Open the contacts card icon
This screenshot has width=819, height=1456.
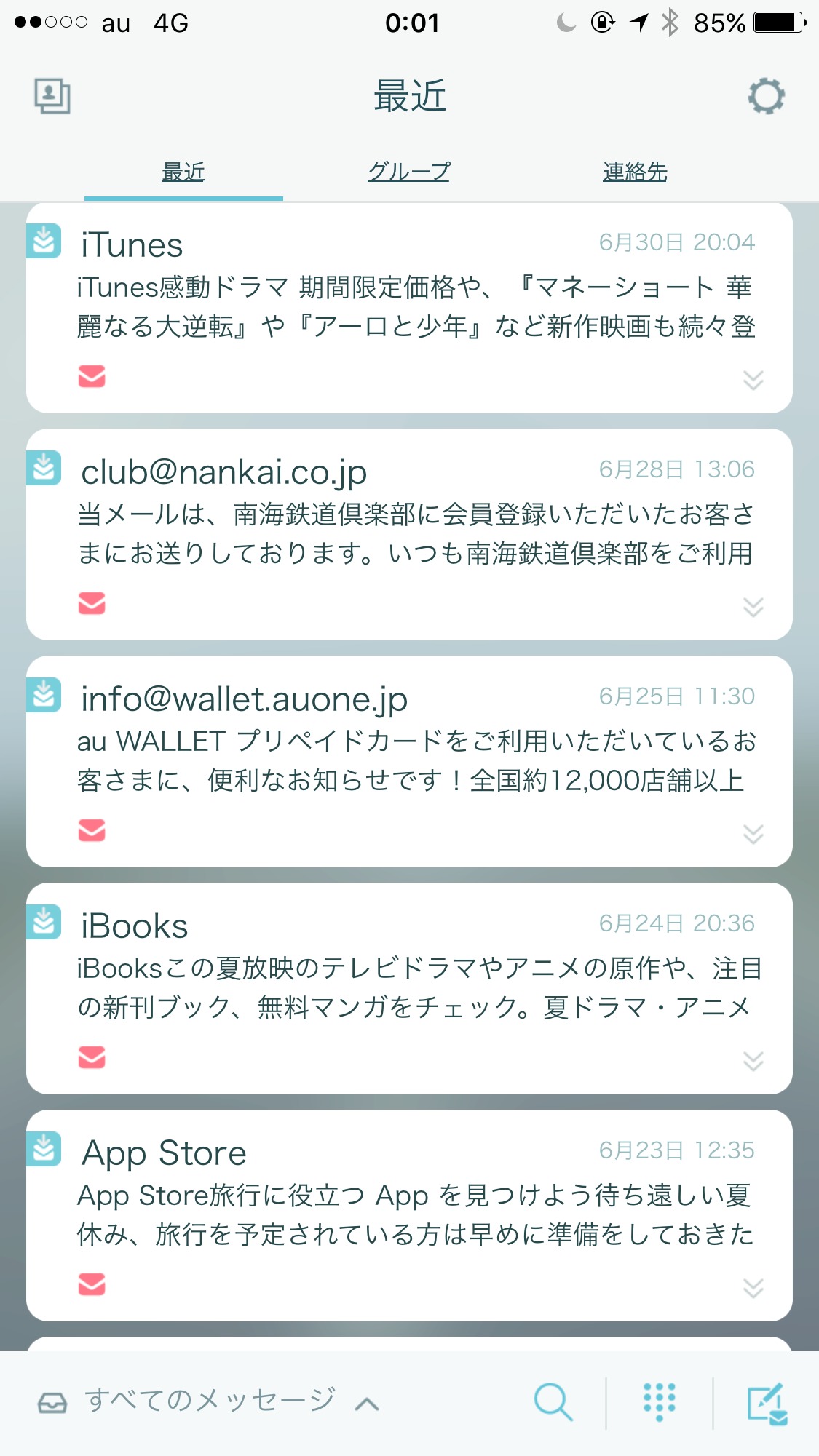point(52,96)
